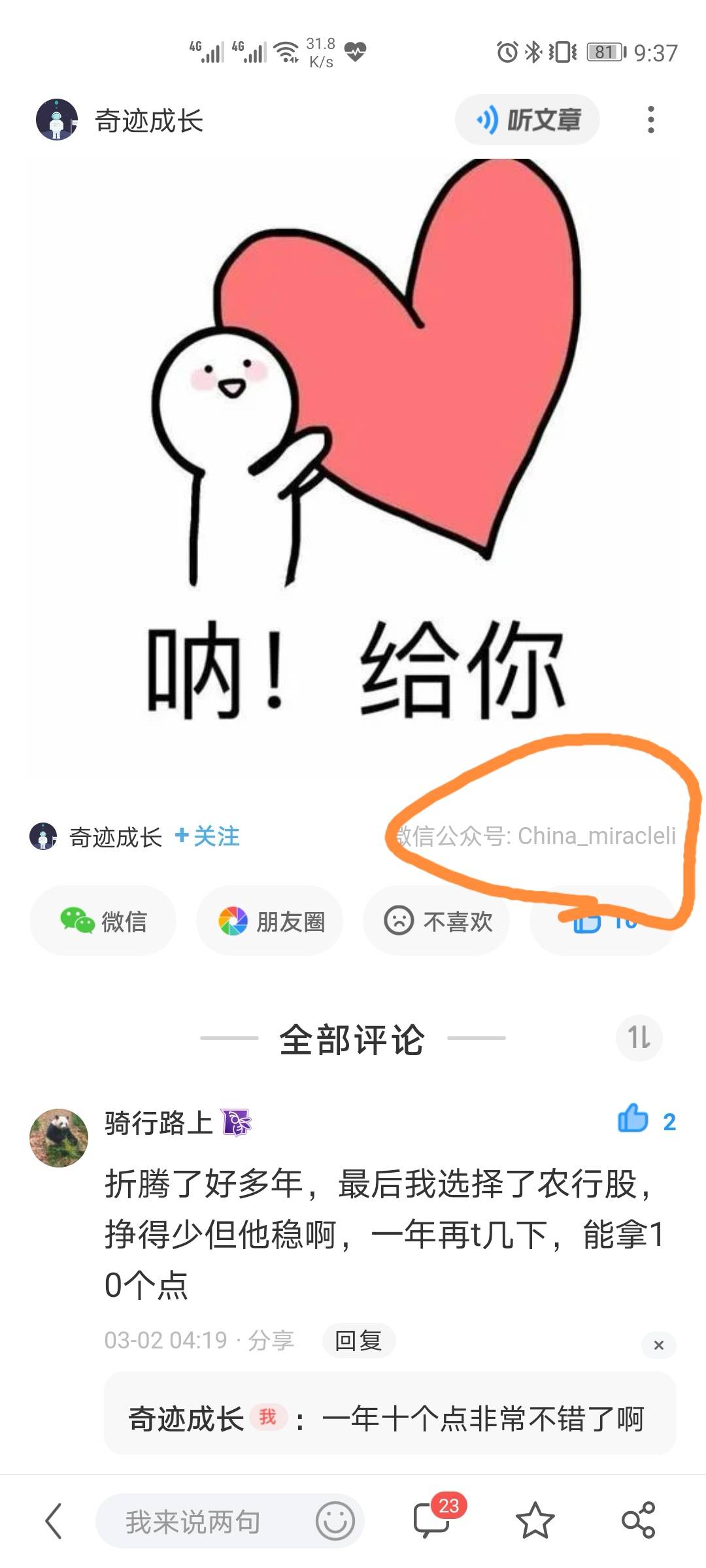Go back with the bottom-left arrow
Image resolution: width=706 pixels, height=1568 pixels.
click(54, 1521)
